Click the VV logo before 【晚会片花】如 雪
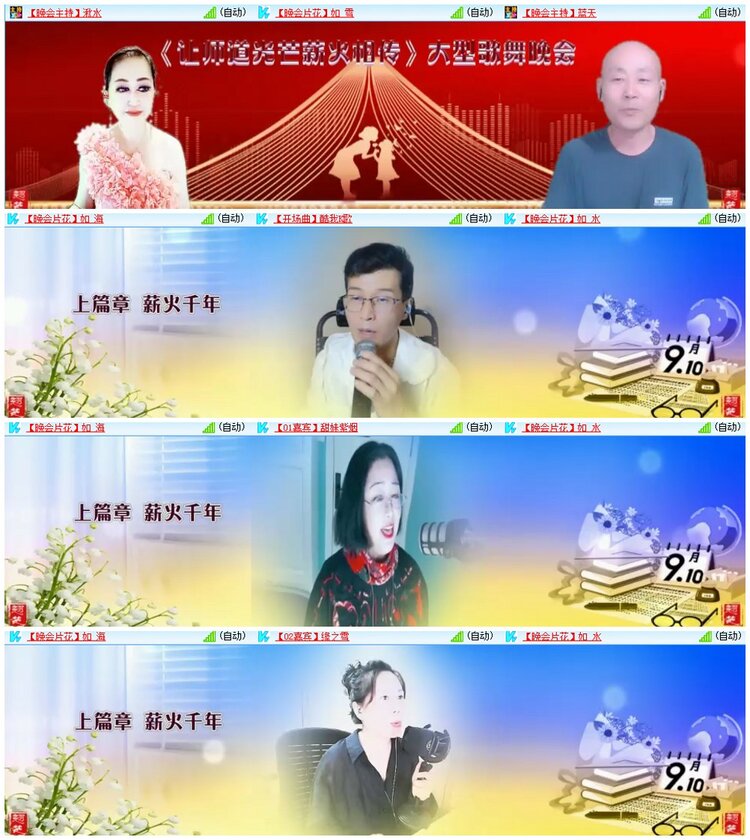The width and height of the screenshot is (750, 840). pos(262,10)
